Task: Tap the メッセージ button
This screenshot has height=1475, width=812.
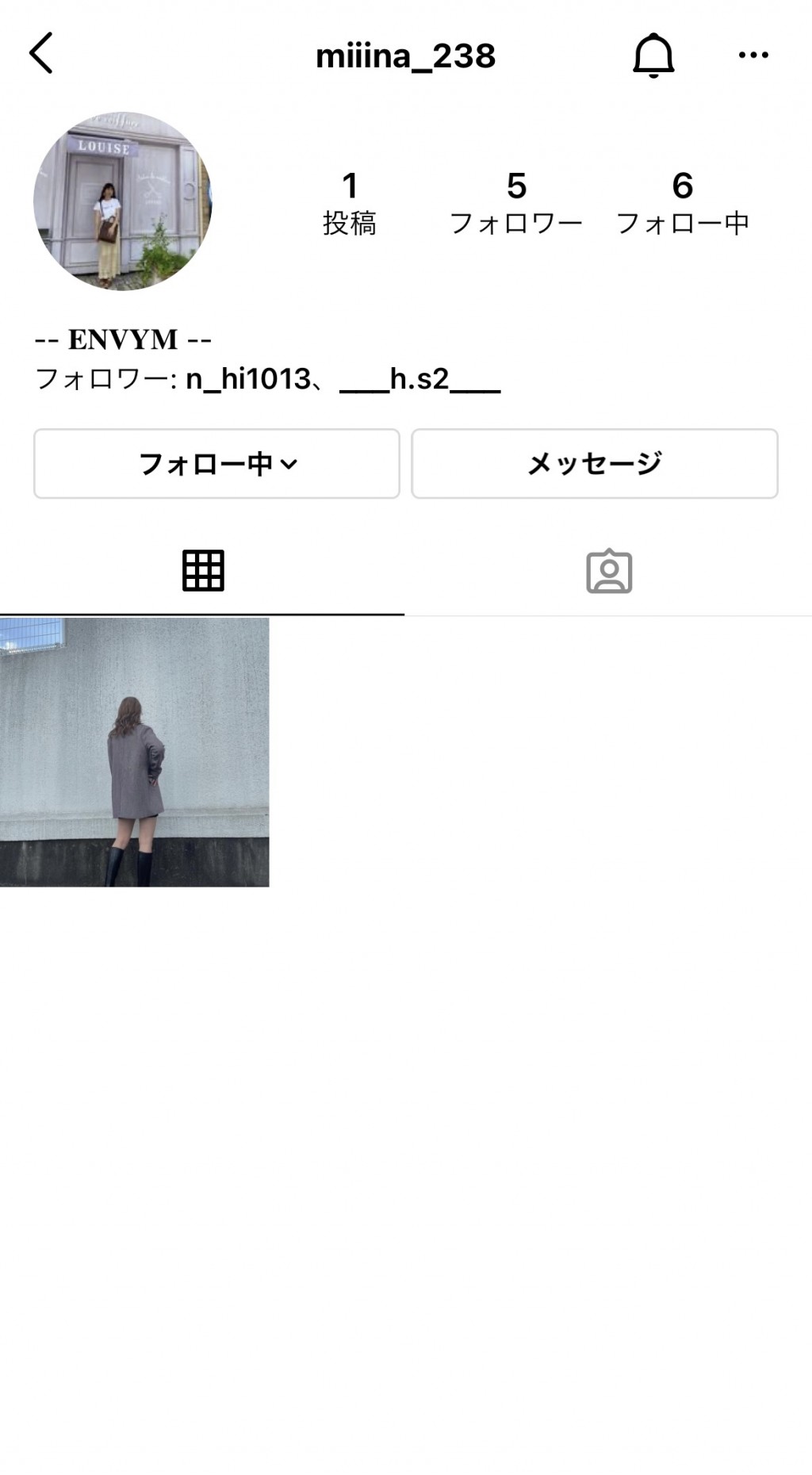Action: [595, 464]
